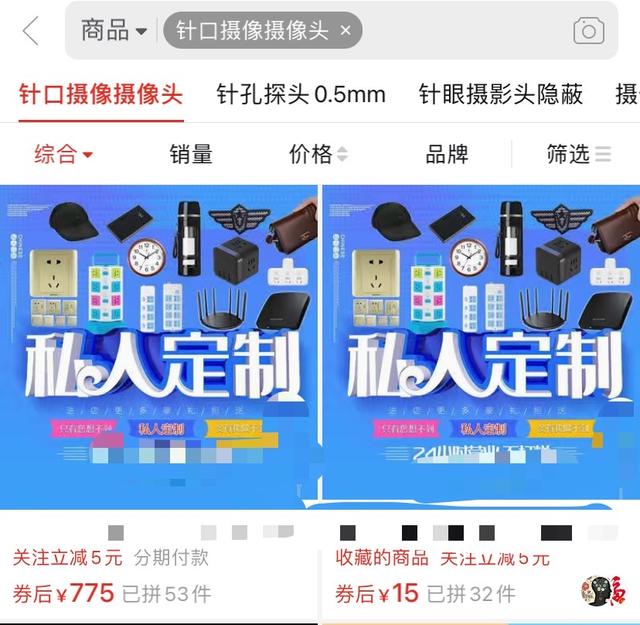
Task: Open the 商品 search type dropdown
Action: point(113,31)
